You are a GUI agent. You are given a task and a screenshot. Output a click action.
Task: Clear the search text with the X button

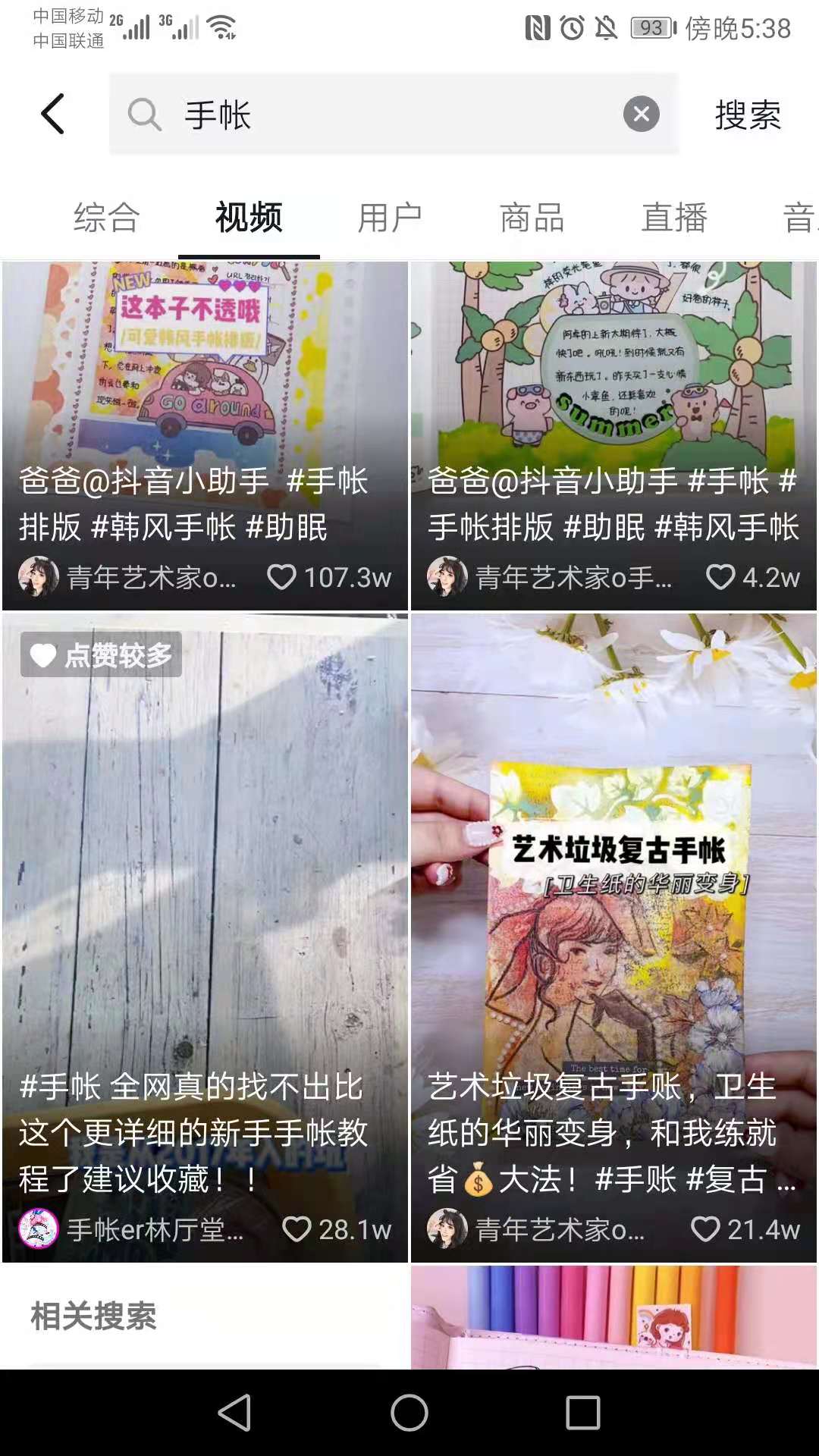tap(642, 114)
